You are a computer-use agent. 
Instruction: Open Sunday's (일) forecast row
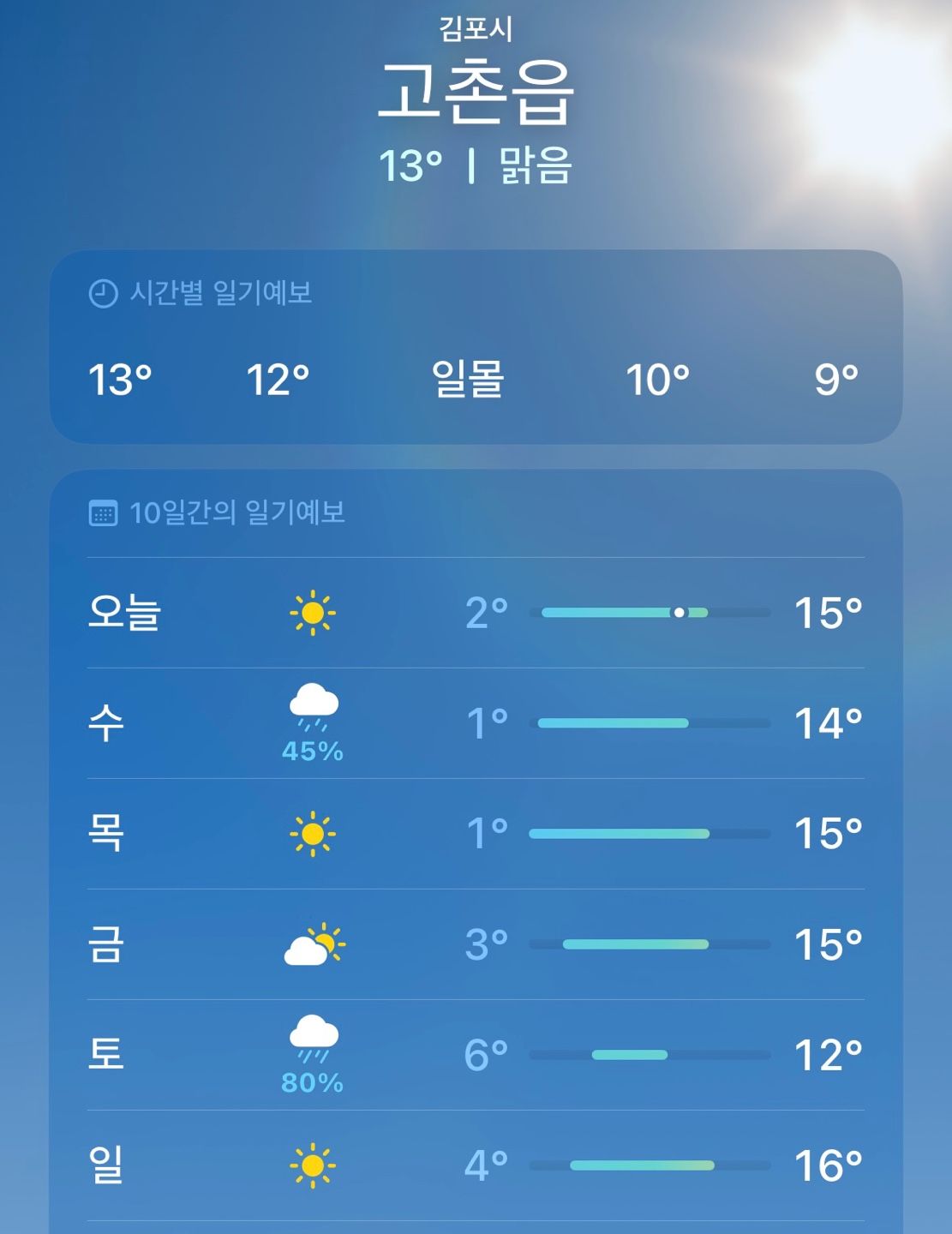click(476, 1165)
